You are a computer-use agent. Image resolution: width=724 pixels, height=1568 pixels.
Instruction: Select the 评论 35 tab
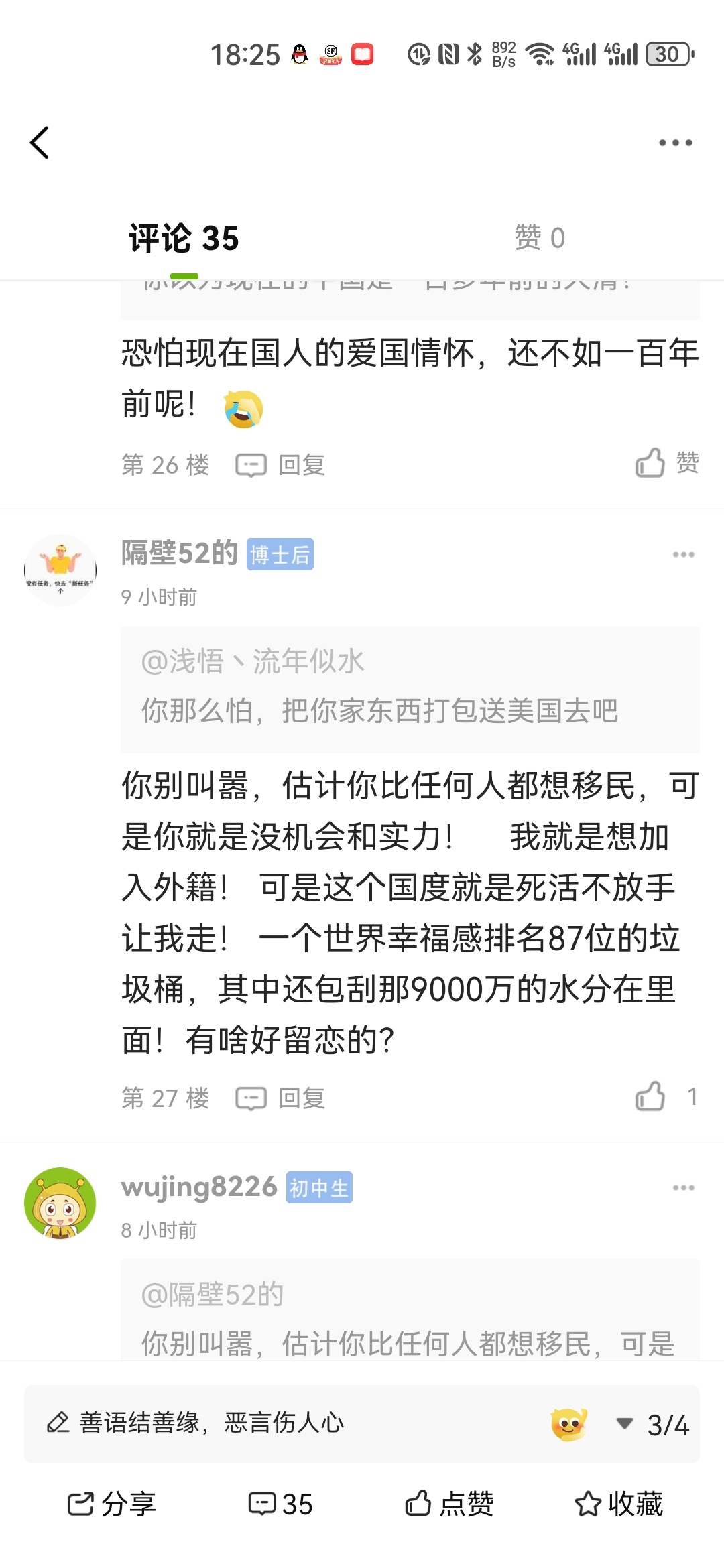pyautogui.click(x=184, y=239)
